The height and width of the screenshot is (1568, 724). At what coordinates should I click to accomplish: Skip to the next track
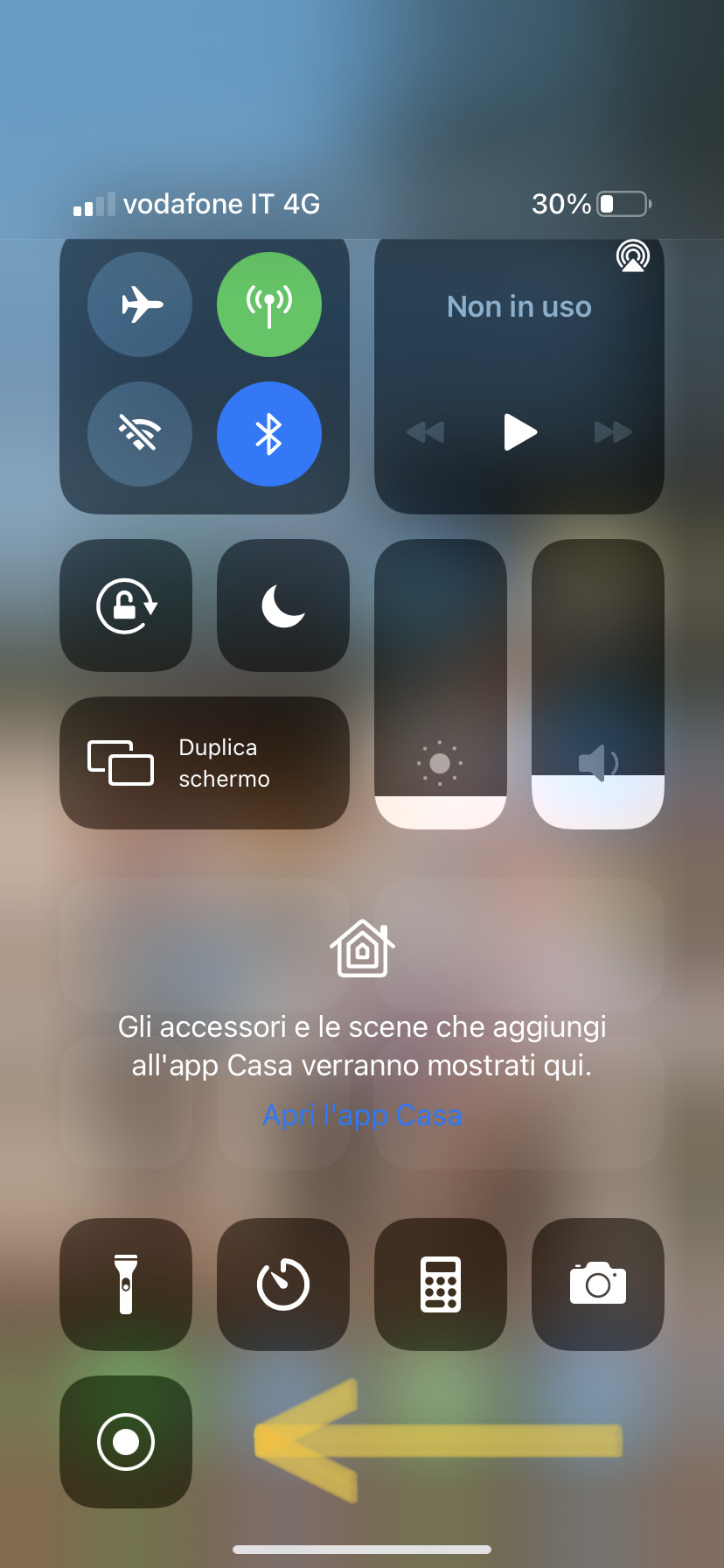pos(613,431)
